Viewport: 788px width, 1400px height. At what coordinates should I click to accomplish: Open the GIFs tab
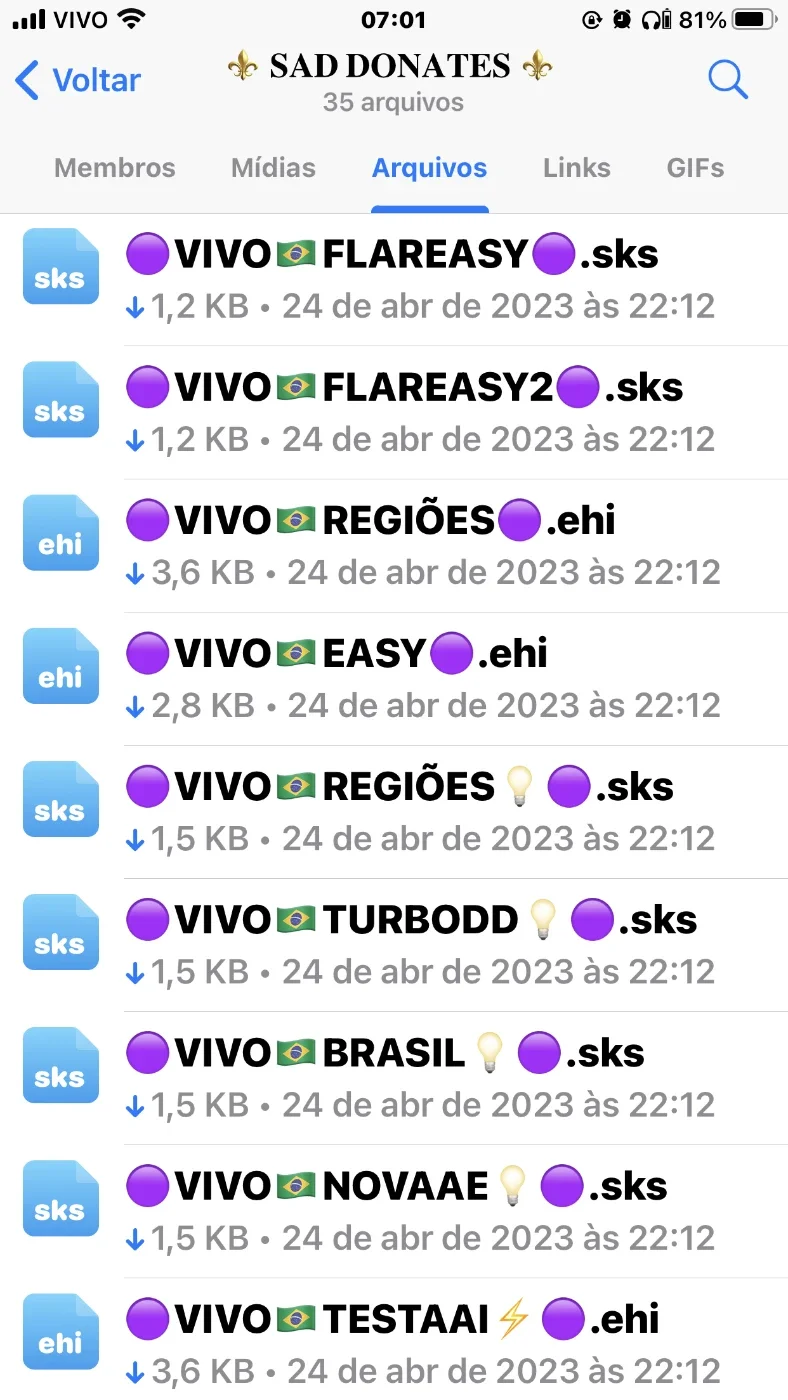coord(695,168)
